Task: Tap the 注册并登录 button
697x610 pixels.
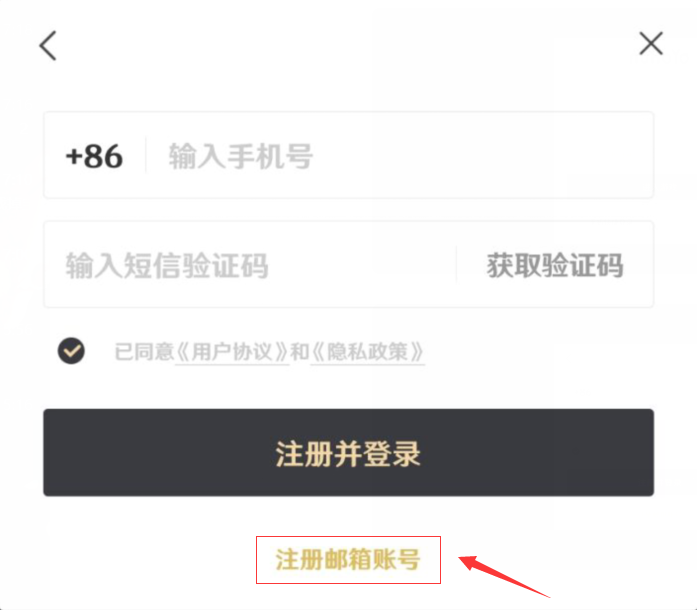Action: coord(348,453)
